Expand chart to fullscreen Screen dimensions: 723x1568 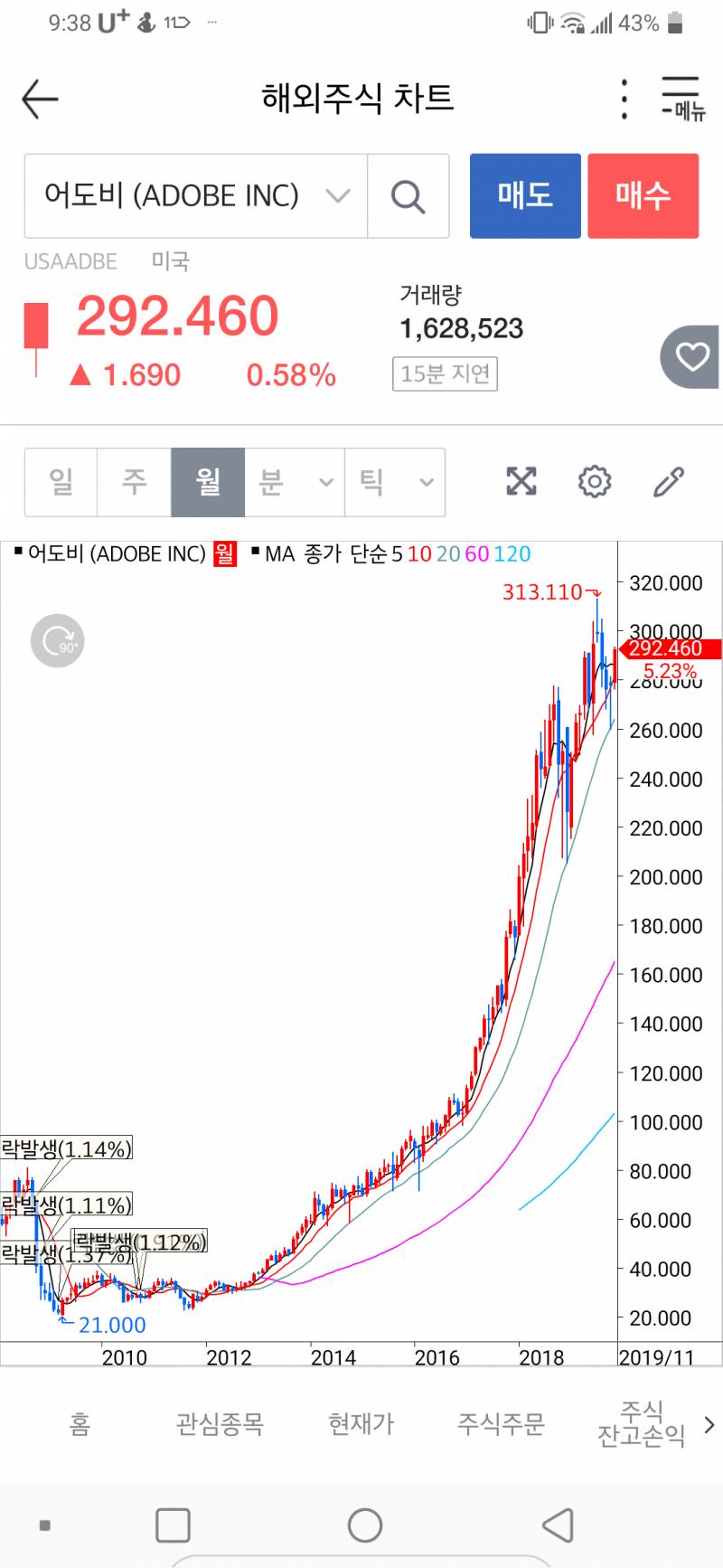pos(521,481)
